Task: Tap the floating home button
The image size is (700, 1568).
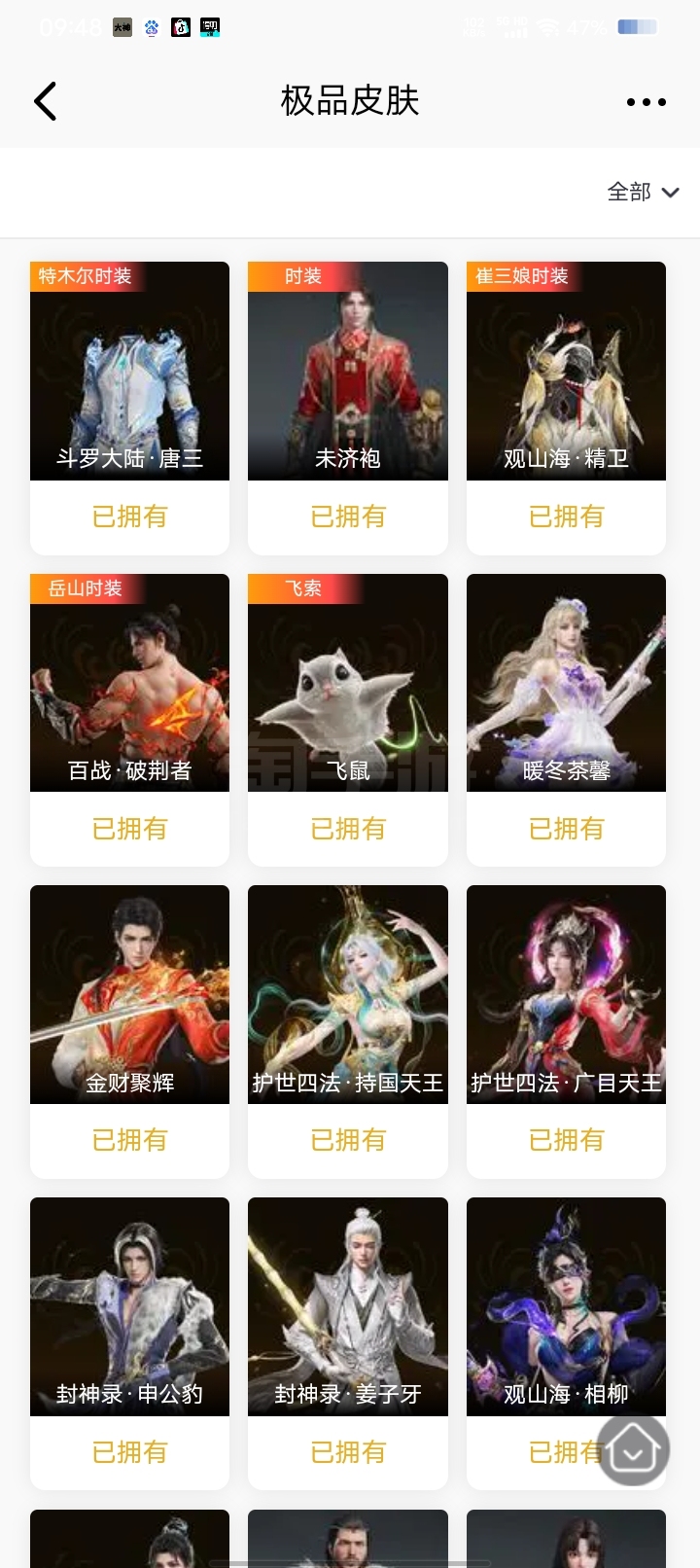Action: point(633,1449)
